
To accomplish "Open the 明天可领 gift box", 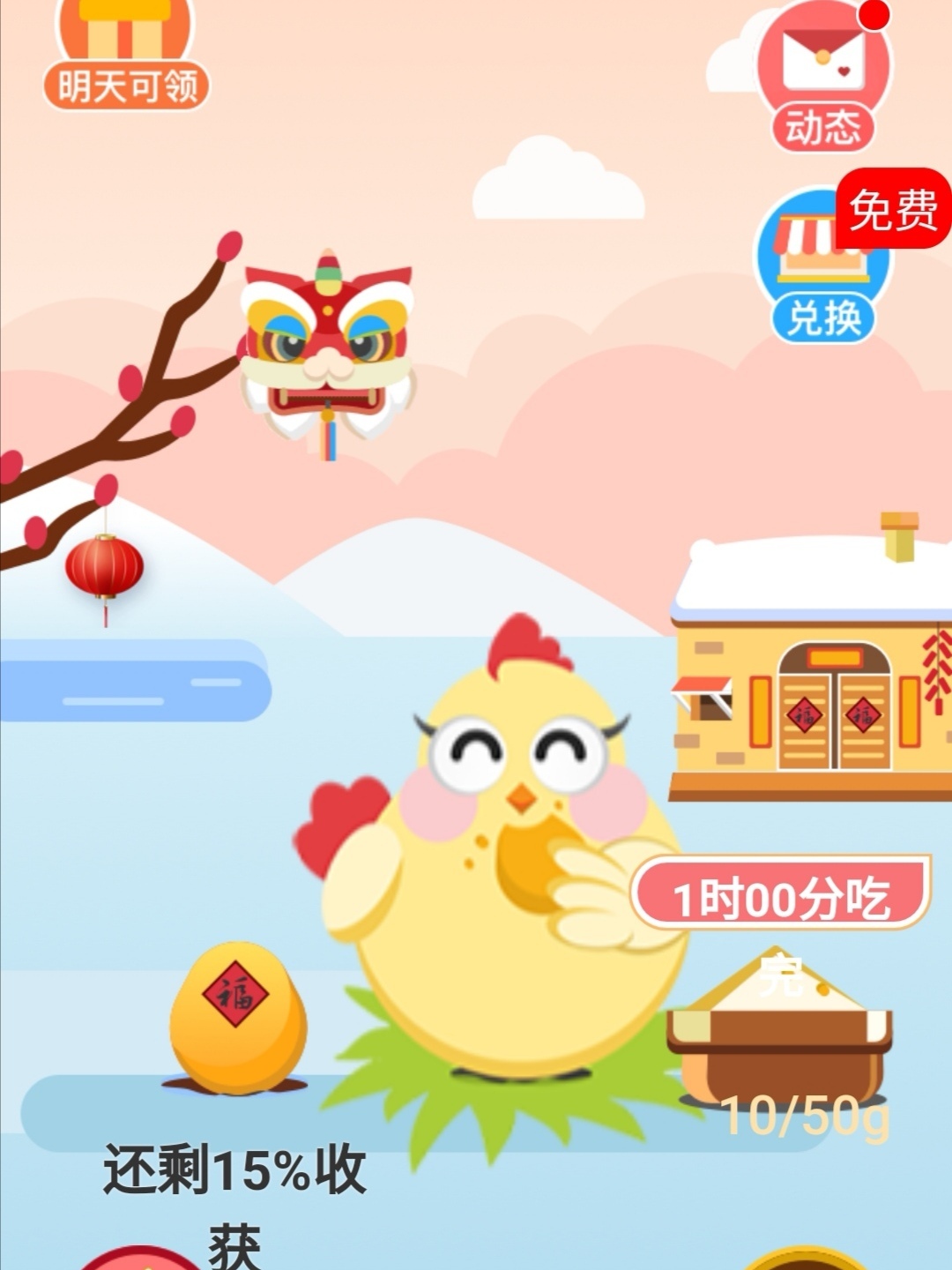I will click(125, 55).
